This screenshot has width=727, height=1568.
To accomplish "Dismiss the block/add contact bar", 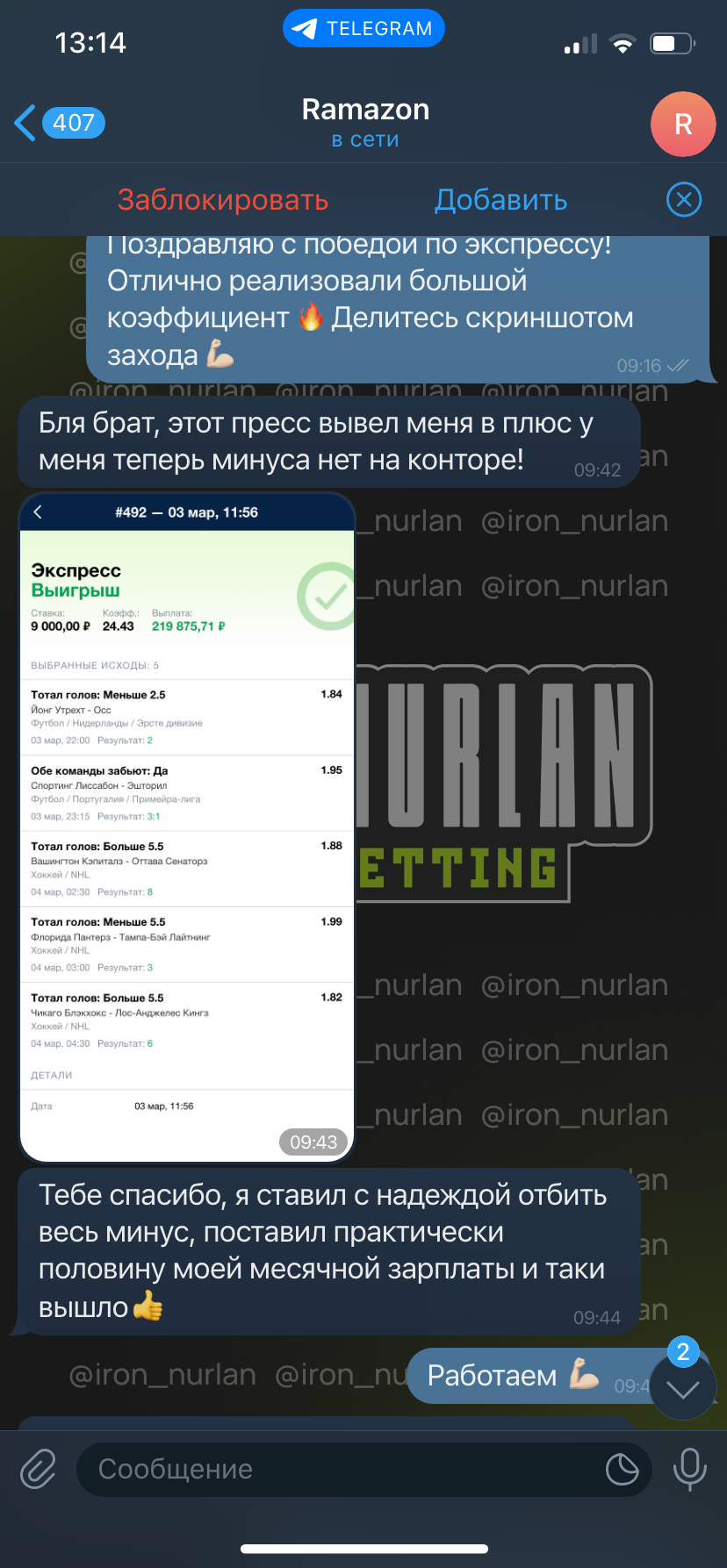I will (x=684, y=200).
